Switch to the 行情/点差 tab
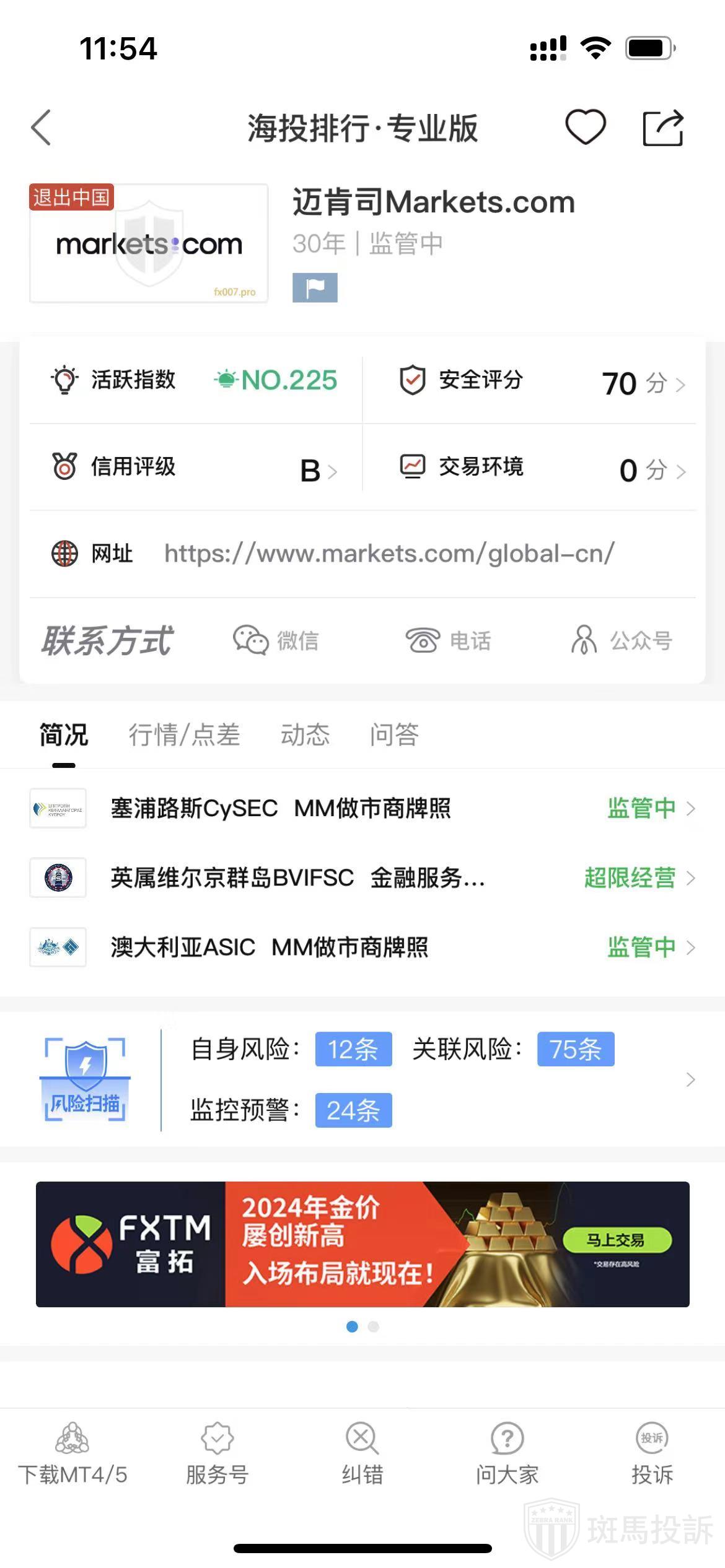The height and width of the screenshot is (1568, 725). pyautogui.click(x=184, y=735)
